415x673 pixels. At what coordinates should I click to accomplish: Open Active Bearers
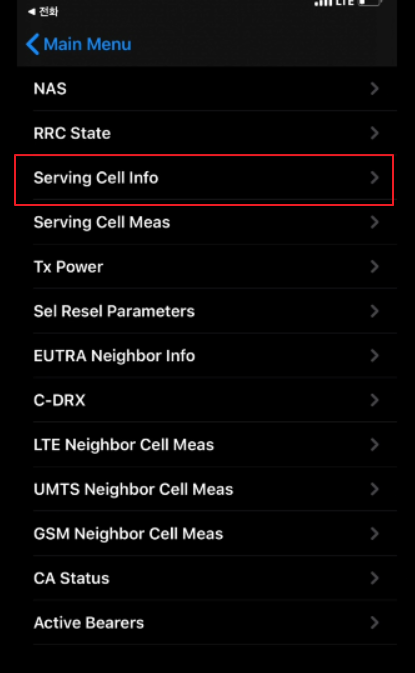click(x=207, y=623)
